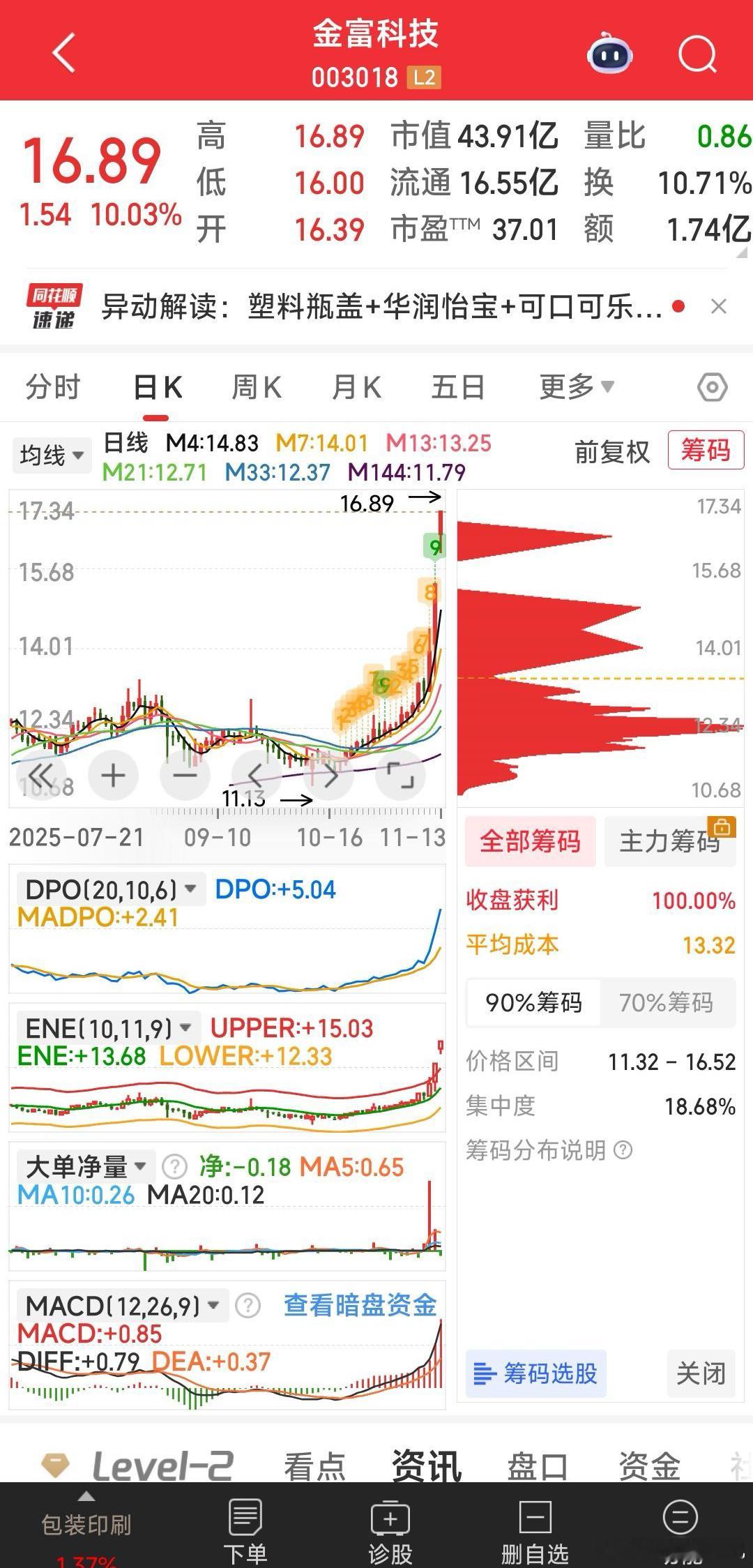Image resolution: width=753 pixels, height=1568 pixels.
Task: Open stock search magnifier
Action: (697, 54)
